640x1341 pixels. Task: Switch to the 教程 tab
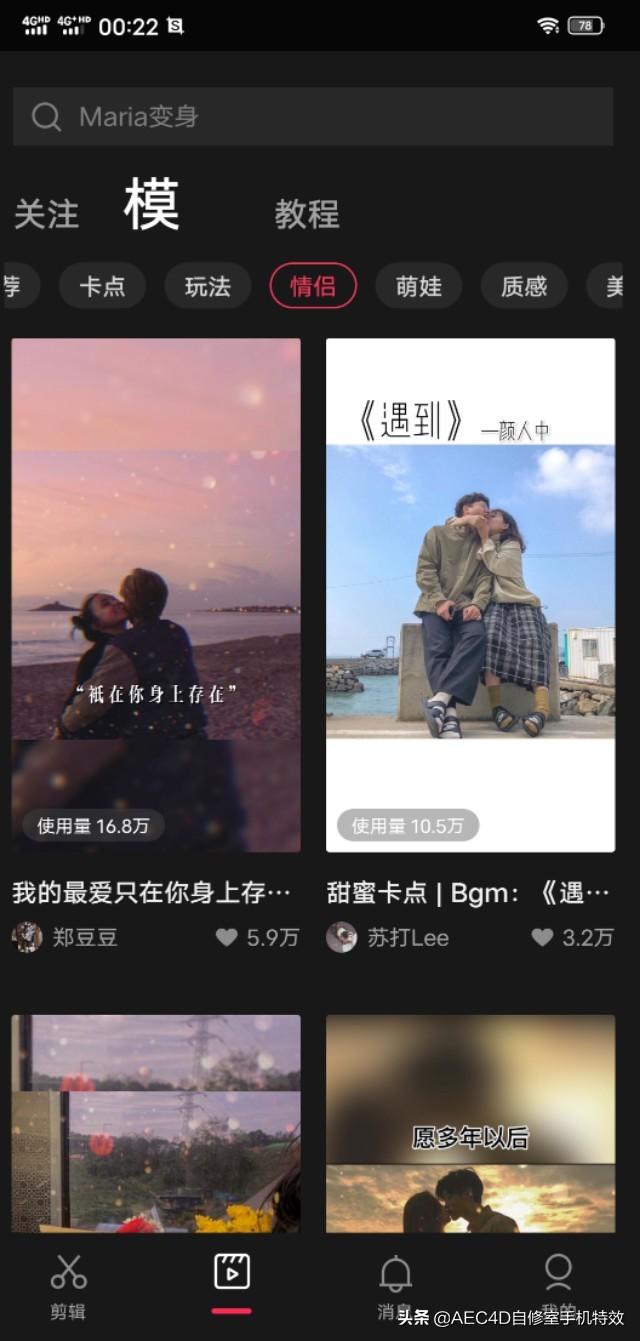307,214
